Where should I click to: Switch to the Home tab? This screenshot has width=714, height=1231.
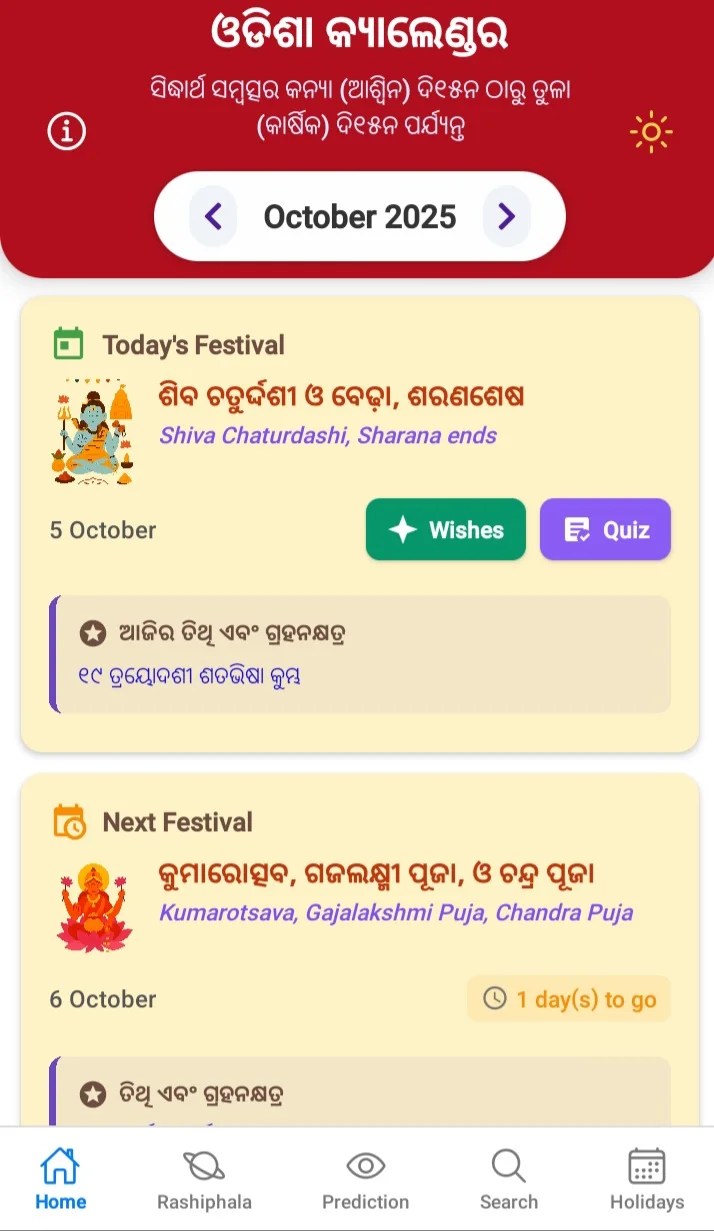click(x=60, y=1180)
